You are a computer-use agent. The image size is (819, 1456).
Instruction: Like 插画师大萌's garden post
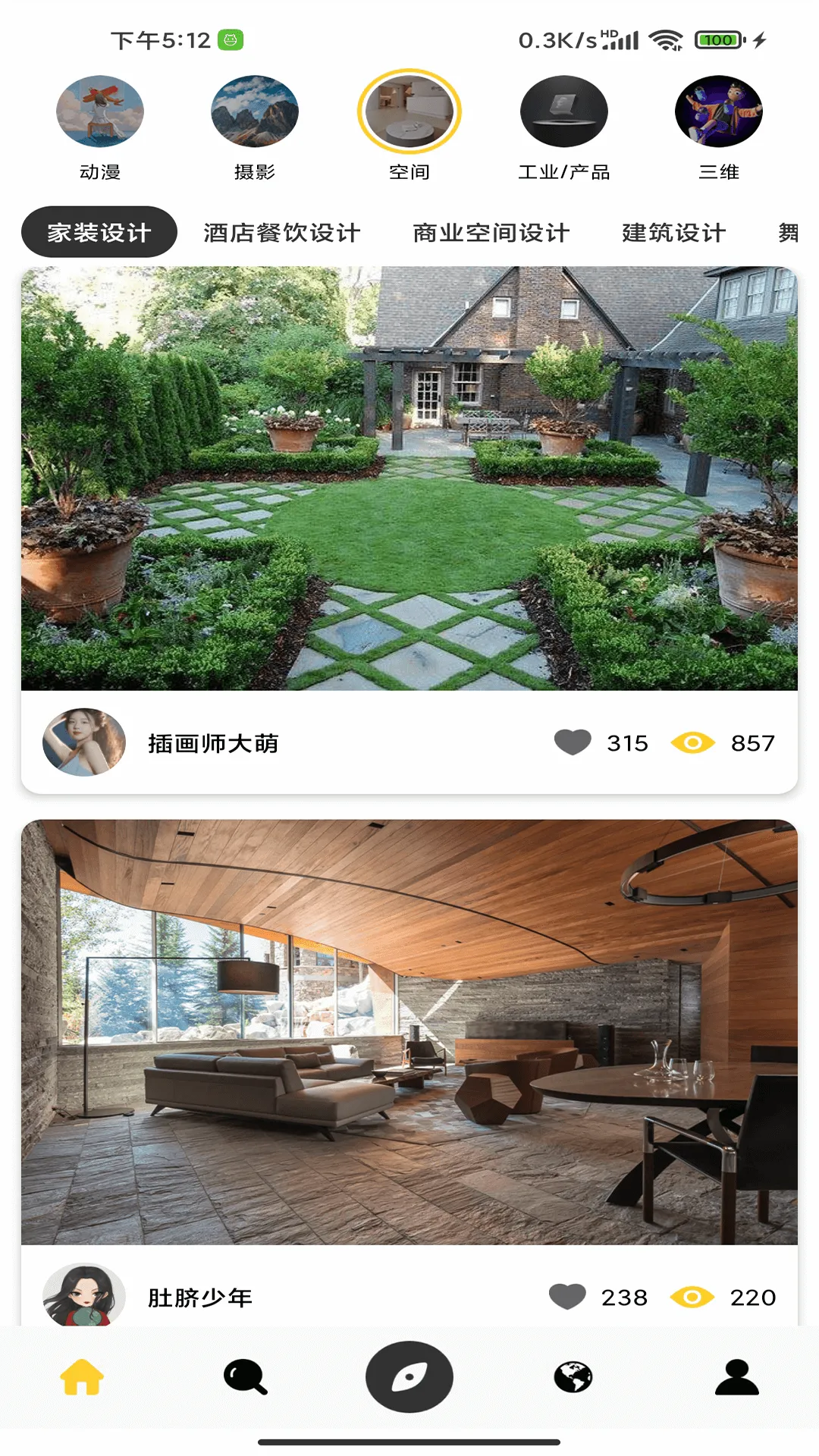coord(573,742)
